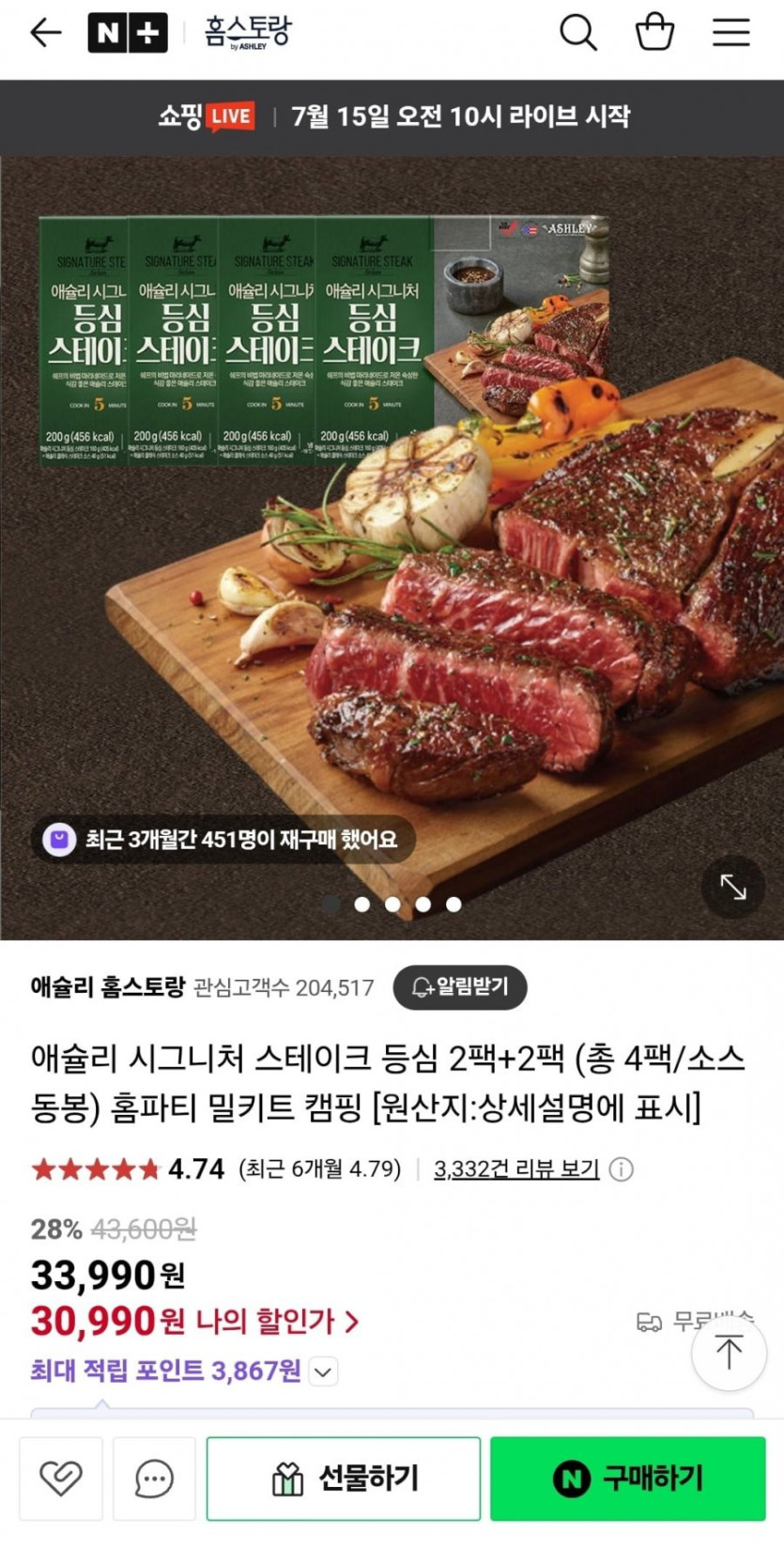784x1548 pixels.
Task: Expand 최대 적립 포인트 details
Action: [323, 1371]
